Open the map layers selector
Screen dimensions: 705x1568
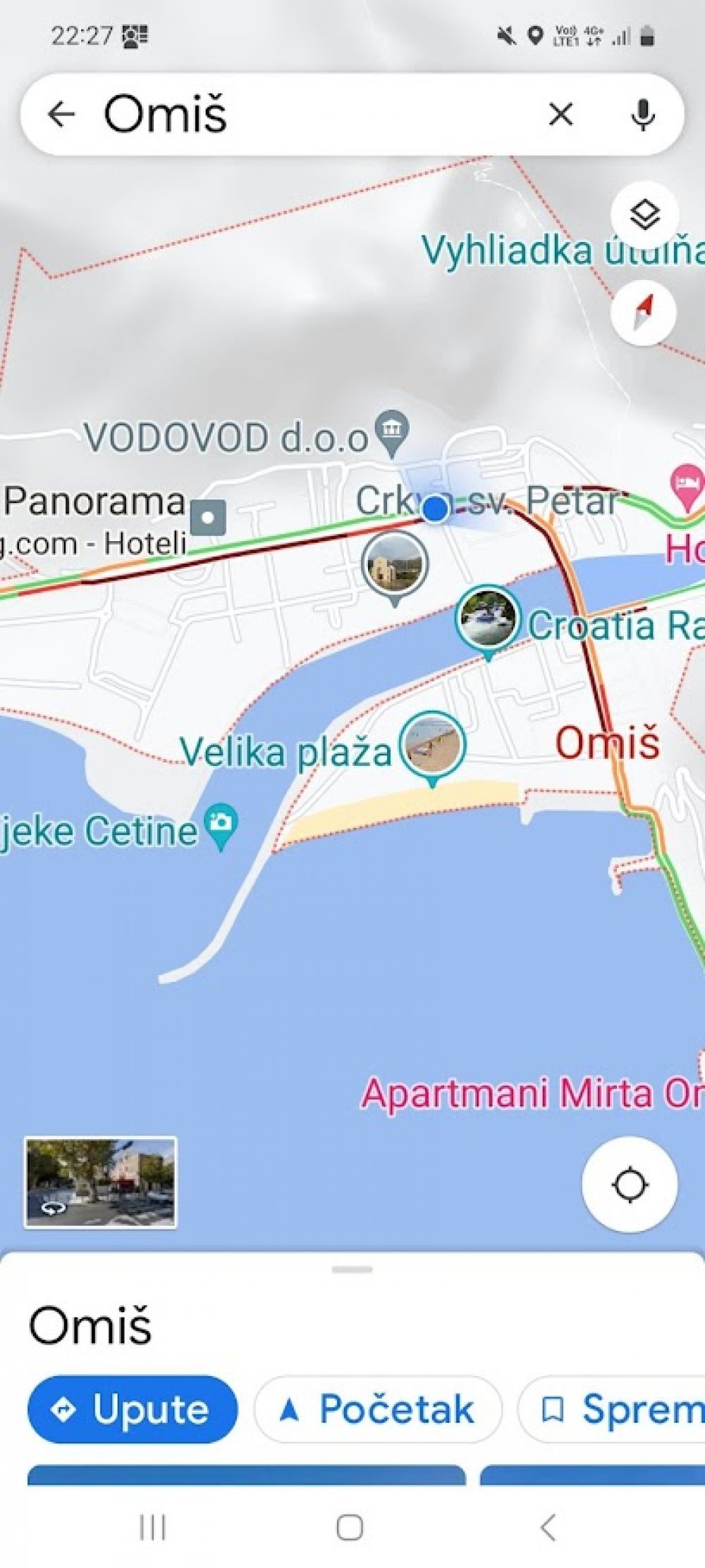[x=644, y=214]
